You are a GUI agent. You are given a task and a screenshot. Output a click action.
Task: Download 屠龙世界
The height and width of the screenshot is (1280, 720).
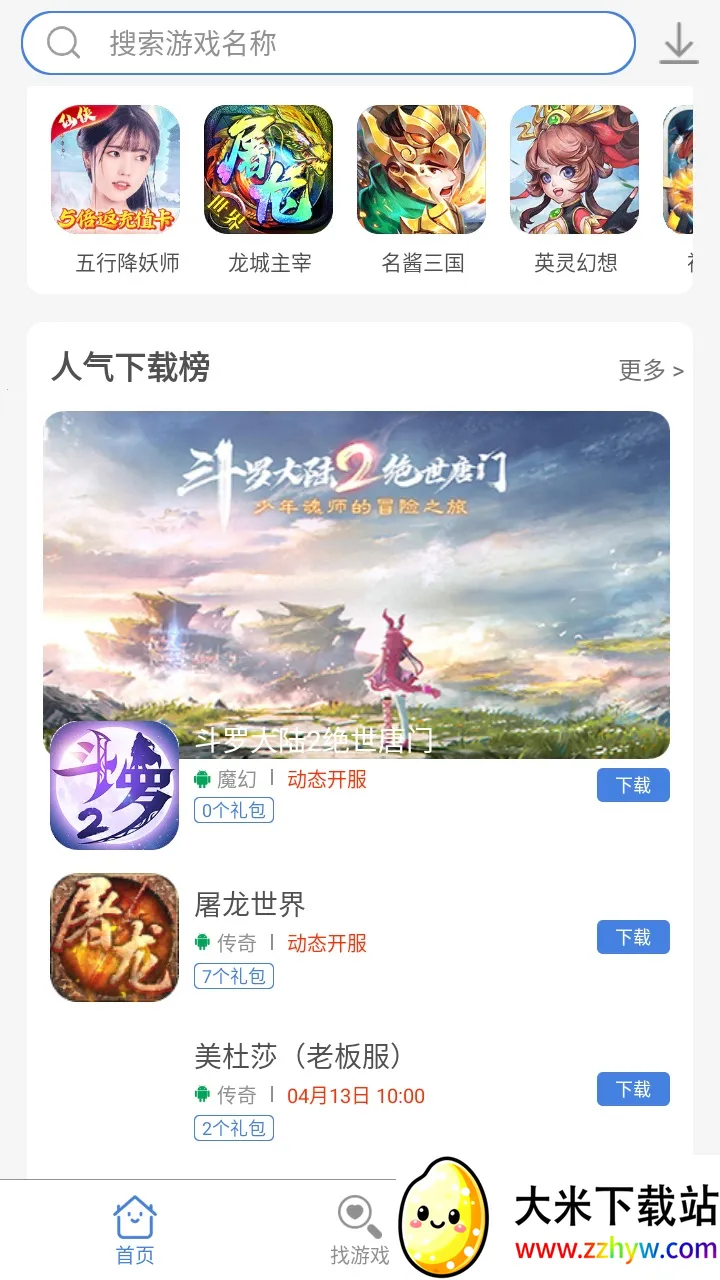pyautogui.click(x=633, y=937)
